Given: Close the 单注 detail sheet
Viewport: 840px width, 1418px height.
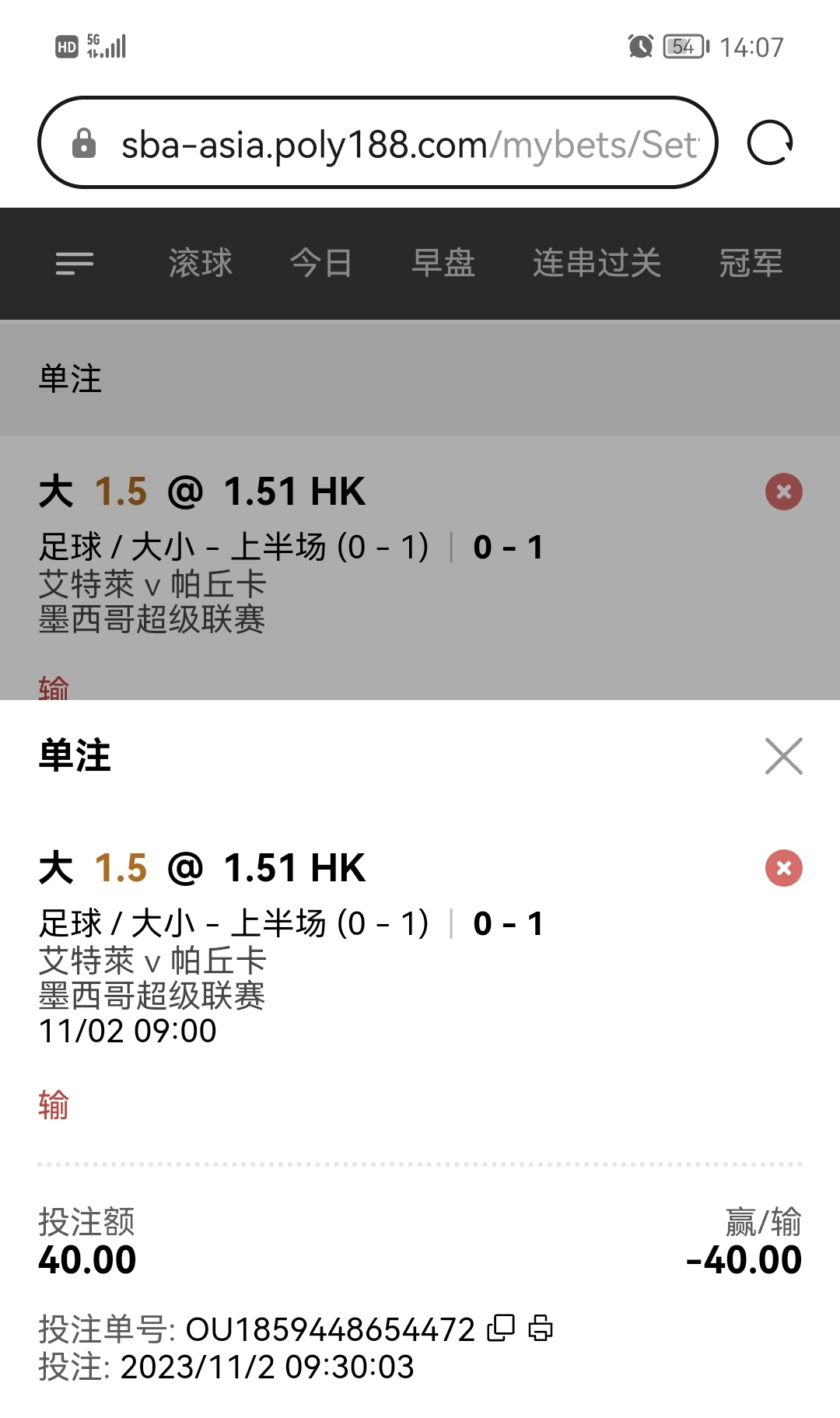Looking at the screenshot, I should click(x=783, y=756).
